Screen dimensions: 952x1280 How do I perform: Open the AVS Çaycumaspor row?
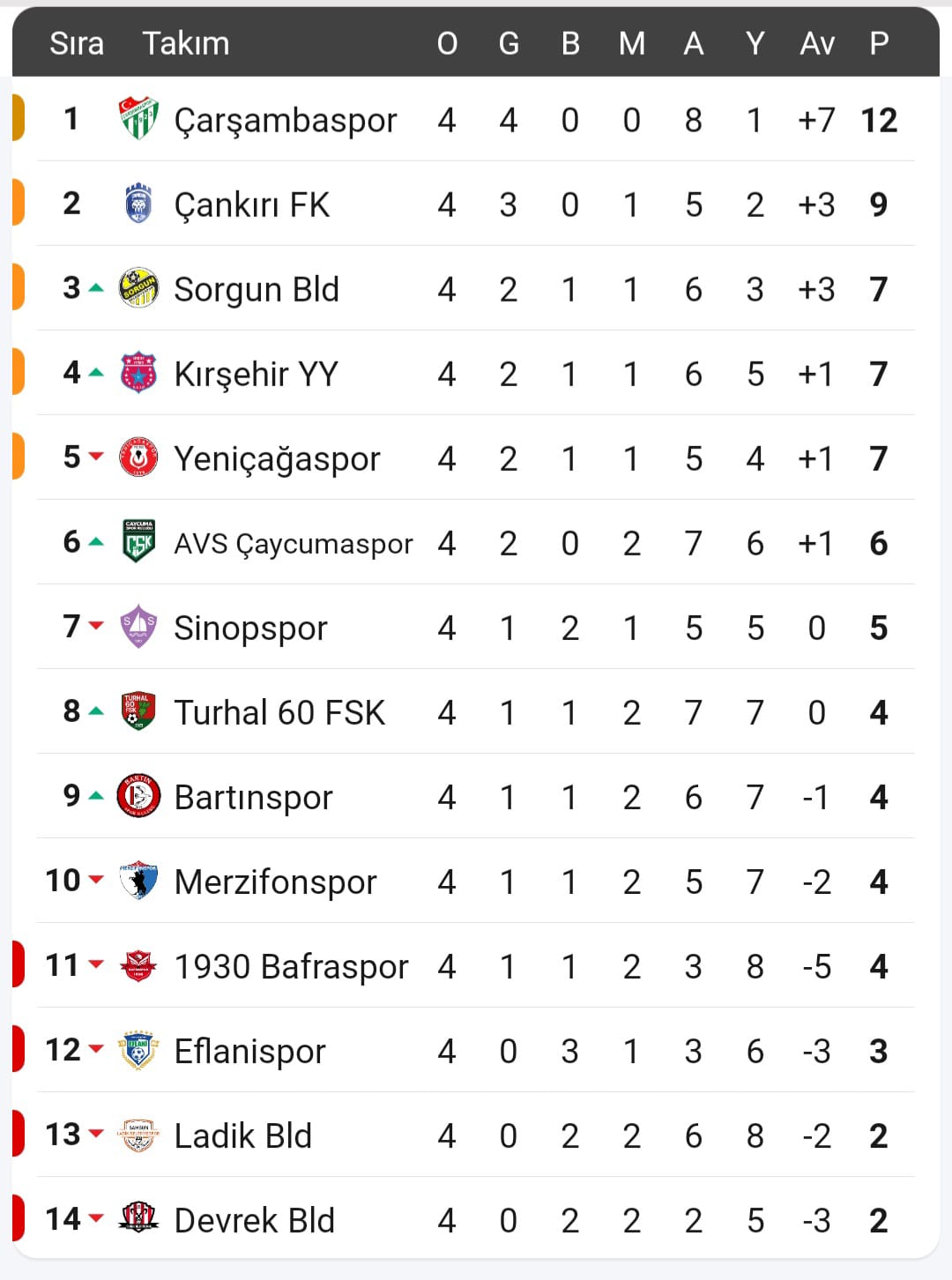pos(293,543)
